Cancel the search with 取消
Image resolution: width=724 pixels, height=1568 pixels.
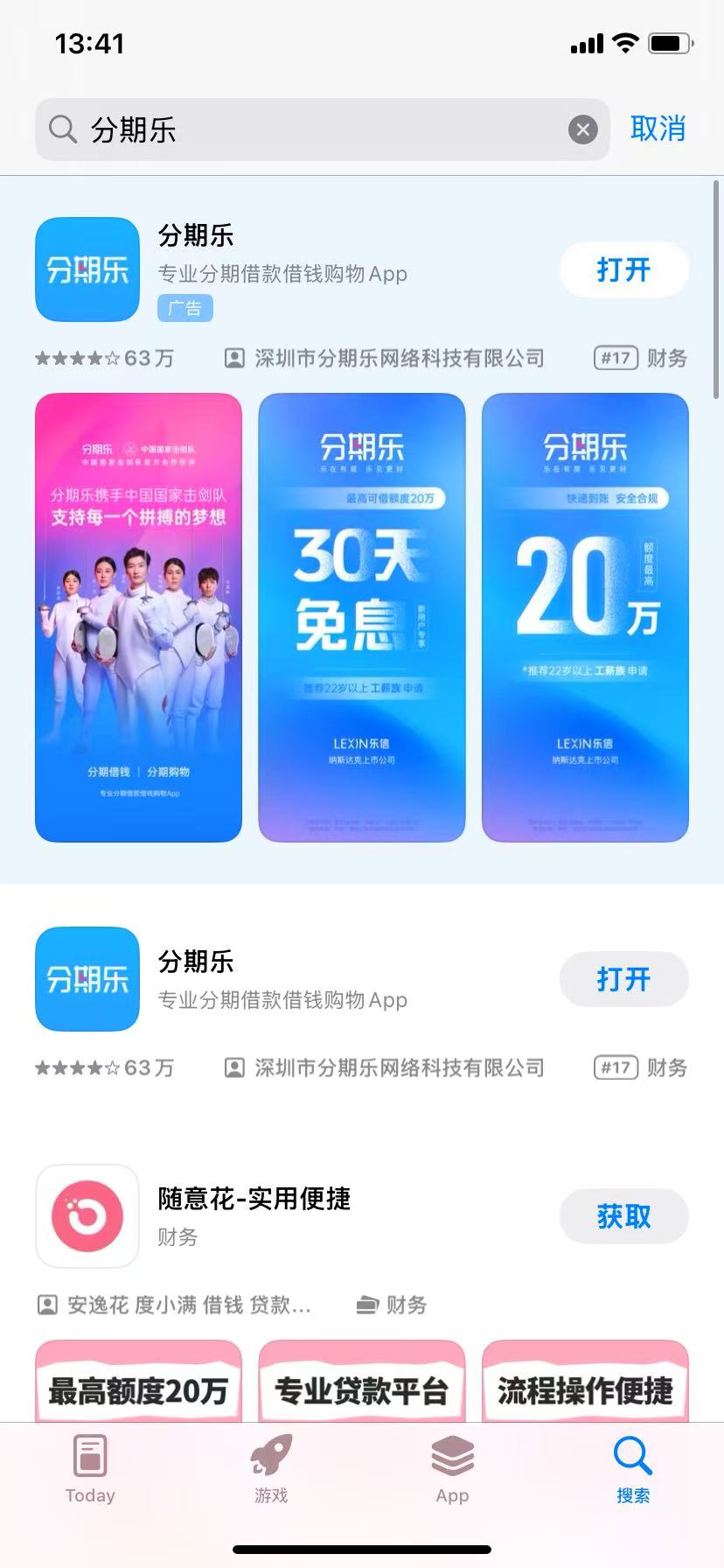[x=658, y=129]
